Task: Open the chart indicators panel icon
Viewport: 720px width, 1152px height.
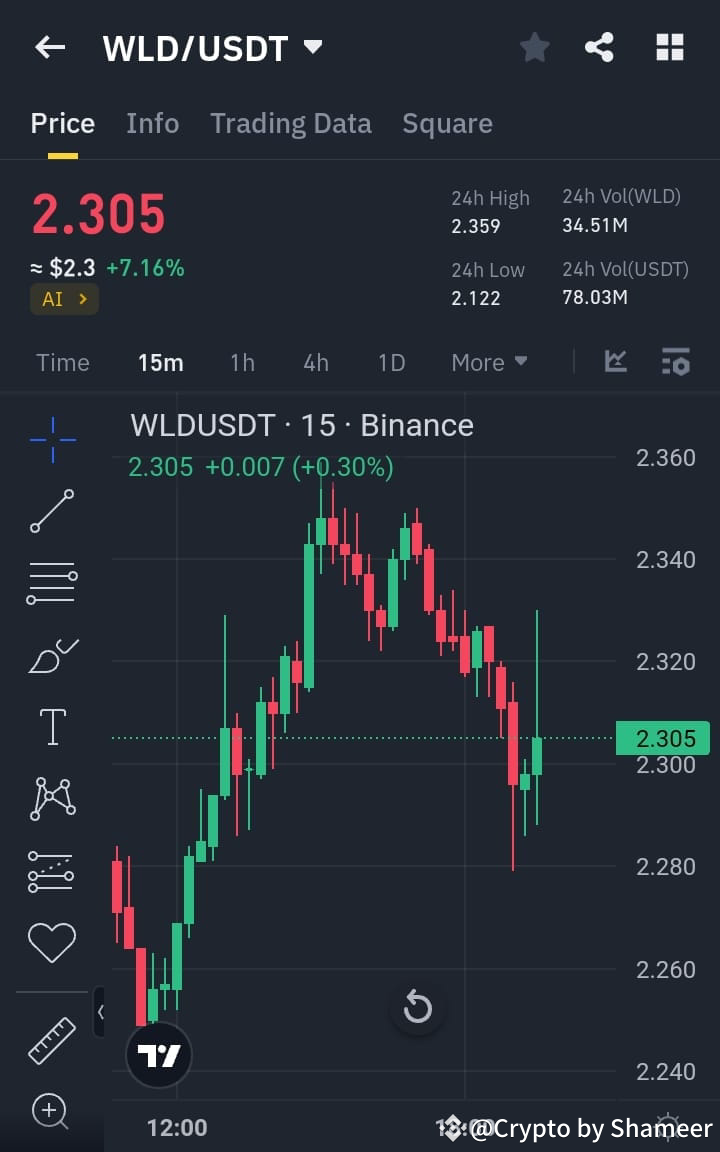Action: 676,363
